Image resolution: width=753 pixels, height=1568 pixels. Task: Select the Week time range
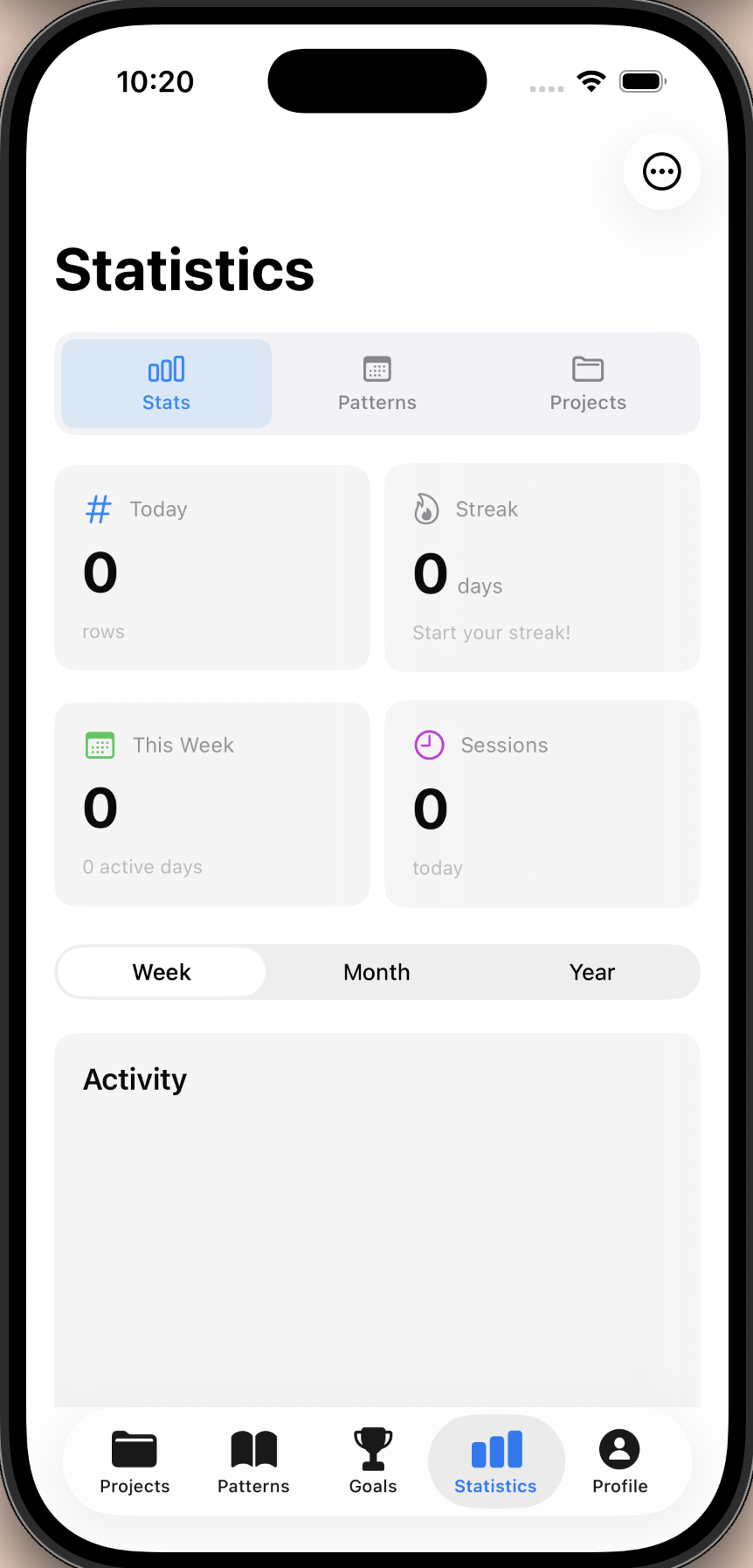[x=162, y=972]
